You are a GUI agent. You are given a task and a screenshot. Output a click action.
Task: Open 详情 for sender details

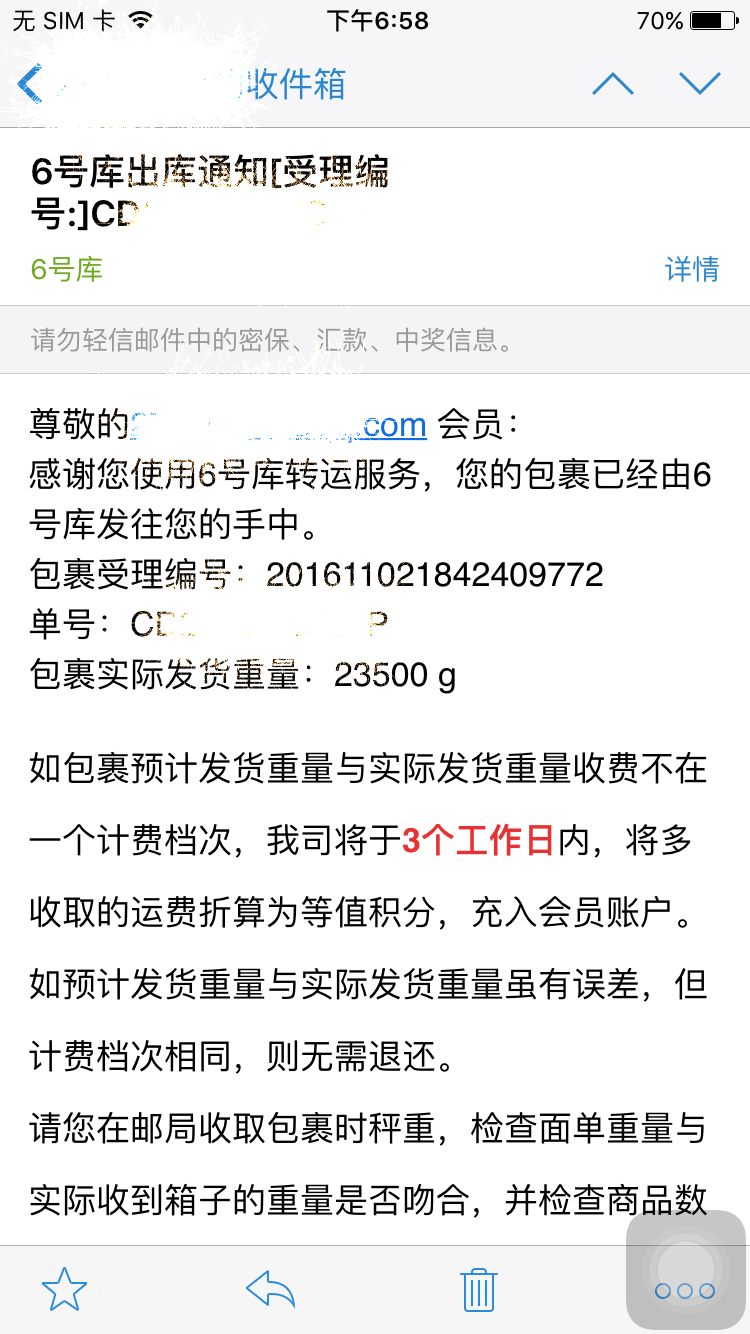pyautogui.click(x=692, y=269)
